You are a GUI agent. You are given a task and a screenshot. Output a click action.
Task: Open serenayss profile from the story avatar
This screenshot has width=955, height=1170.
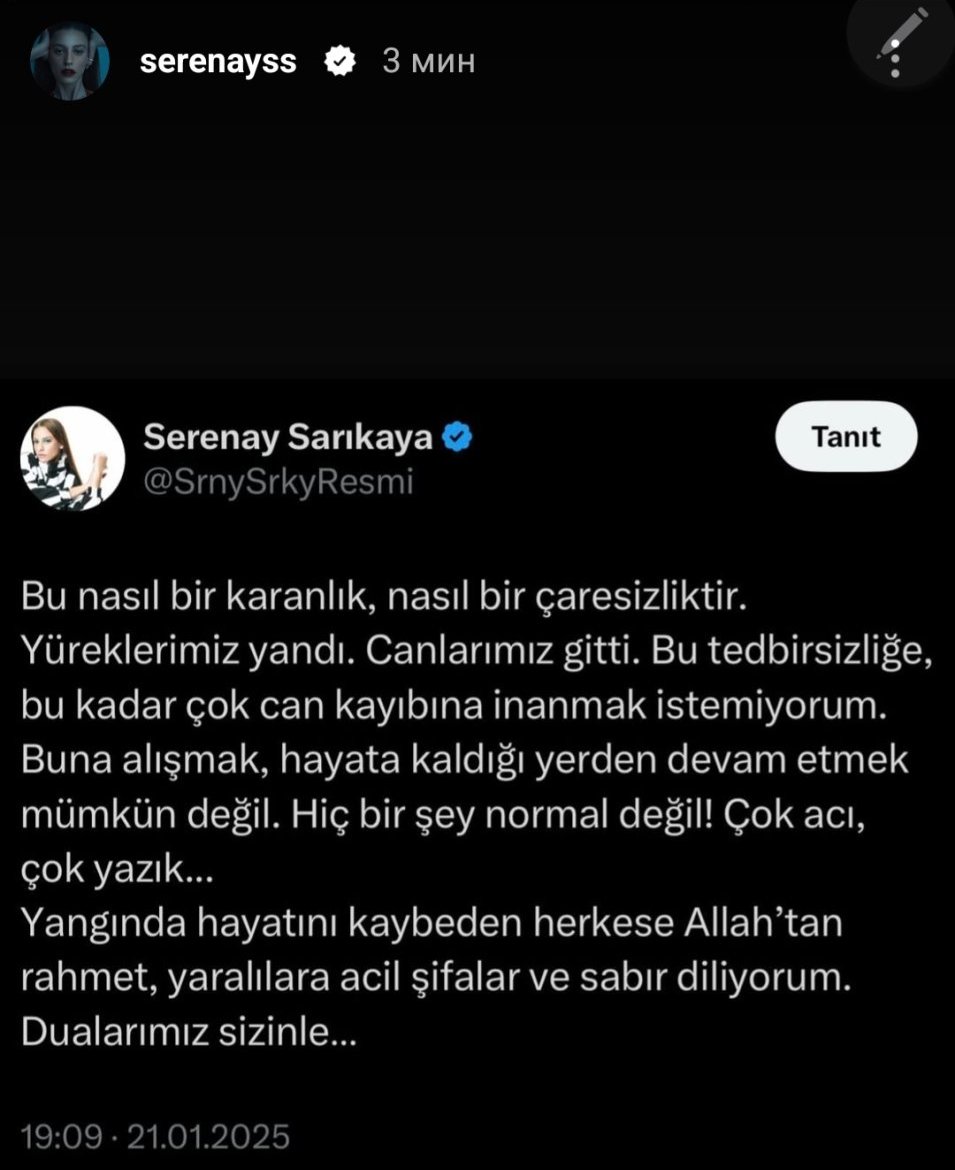tap(69, 61)
